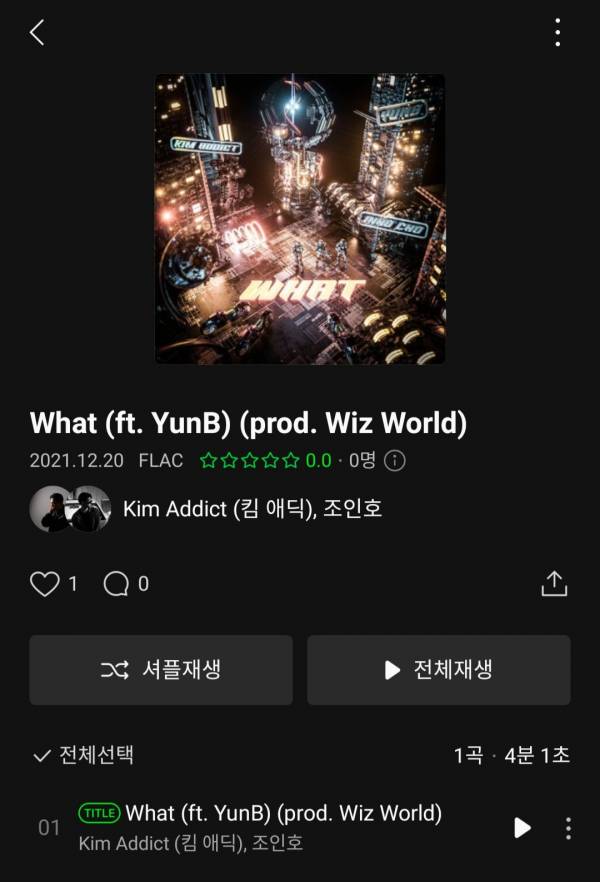Open more options for track 01
The image size is (600, 882).
(x=568, y=828)
